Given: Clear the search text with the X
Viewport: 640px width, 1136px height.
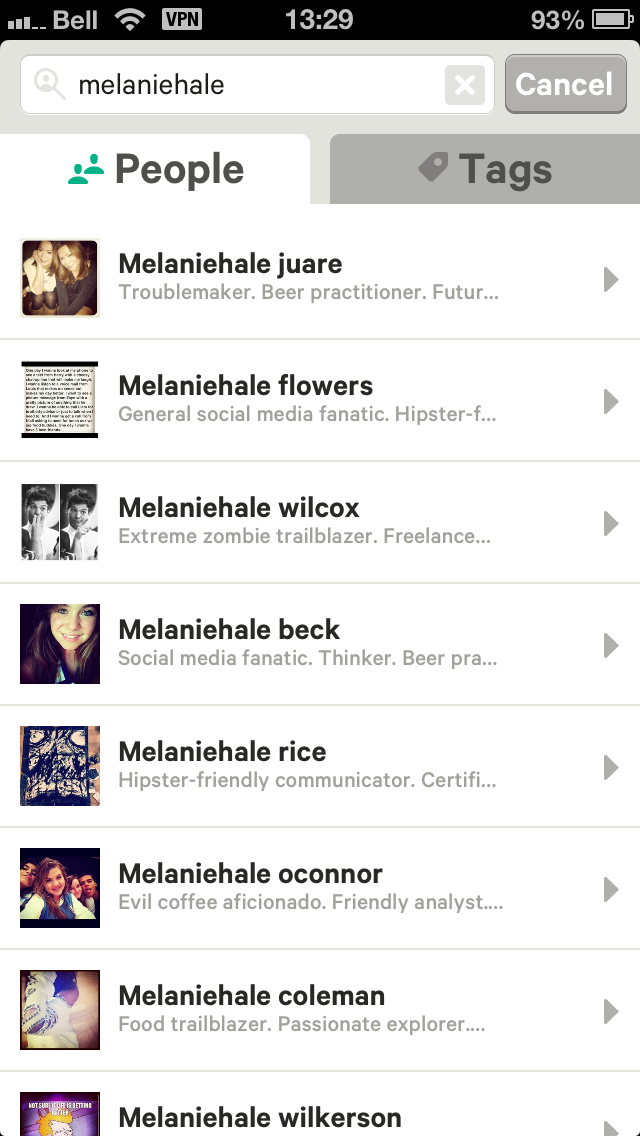Looking at the screenshot, I should coord(465,85).
